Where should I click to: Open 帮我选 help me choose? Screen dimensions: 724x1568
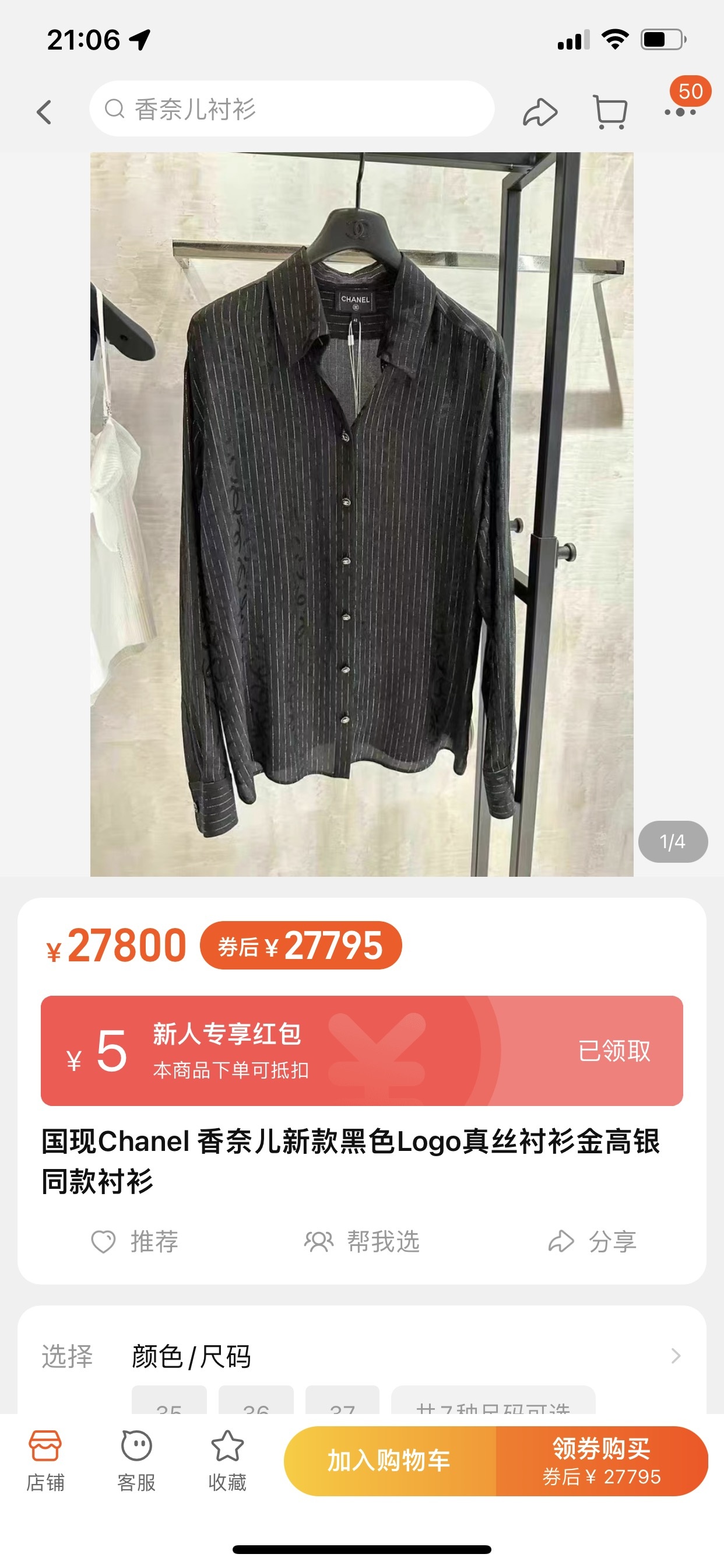tap(362, 1241)
